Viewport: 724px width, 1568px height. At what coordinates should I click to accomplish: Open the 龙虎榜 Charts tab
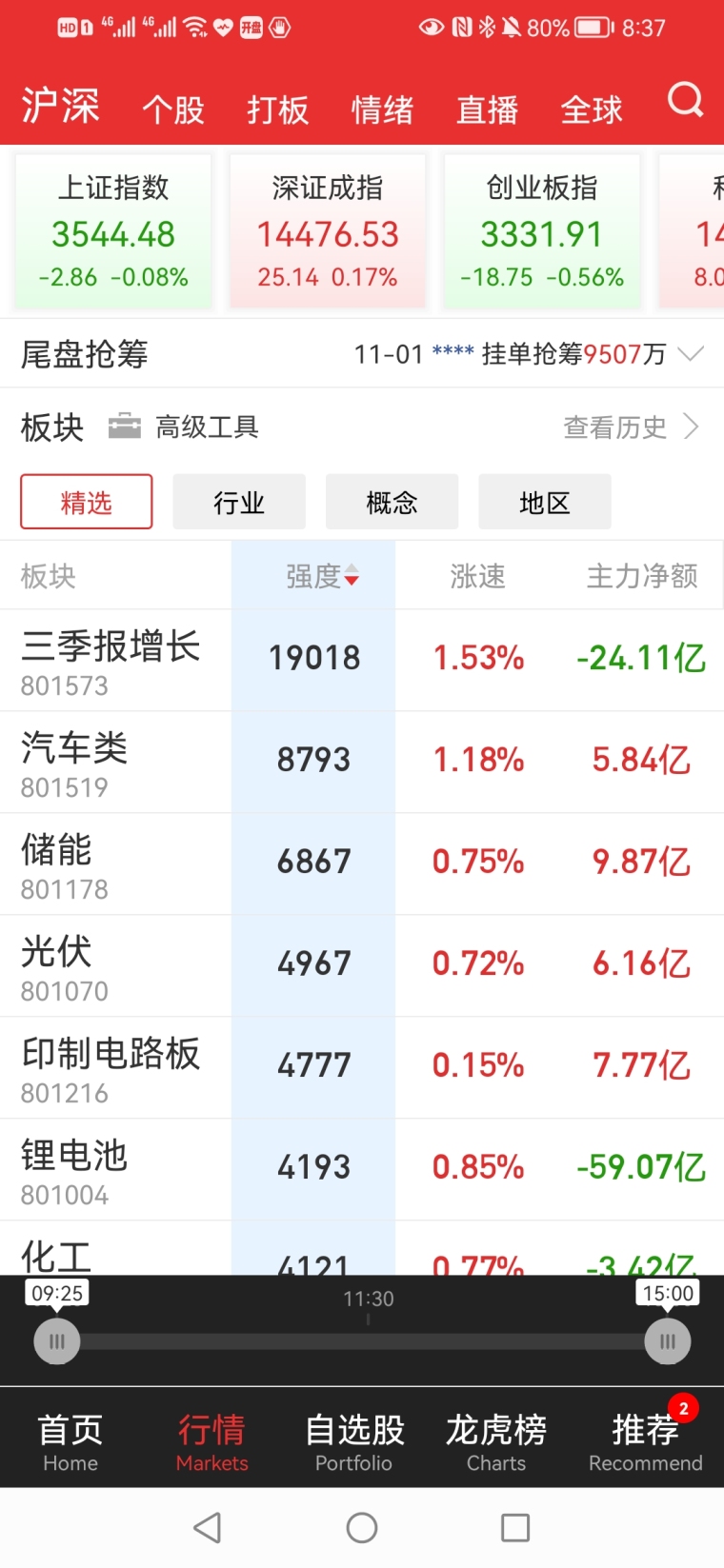coord(496,1441)
